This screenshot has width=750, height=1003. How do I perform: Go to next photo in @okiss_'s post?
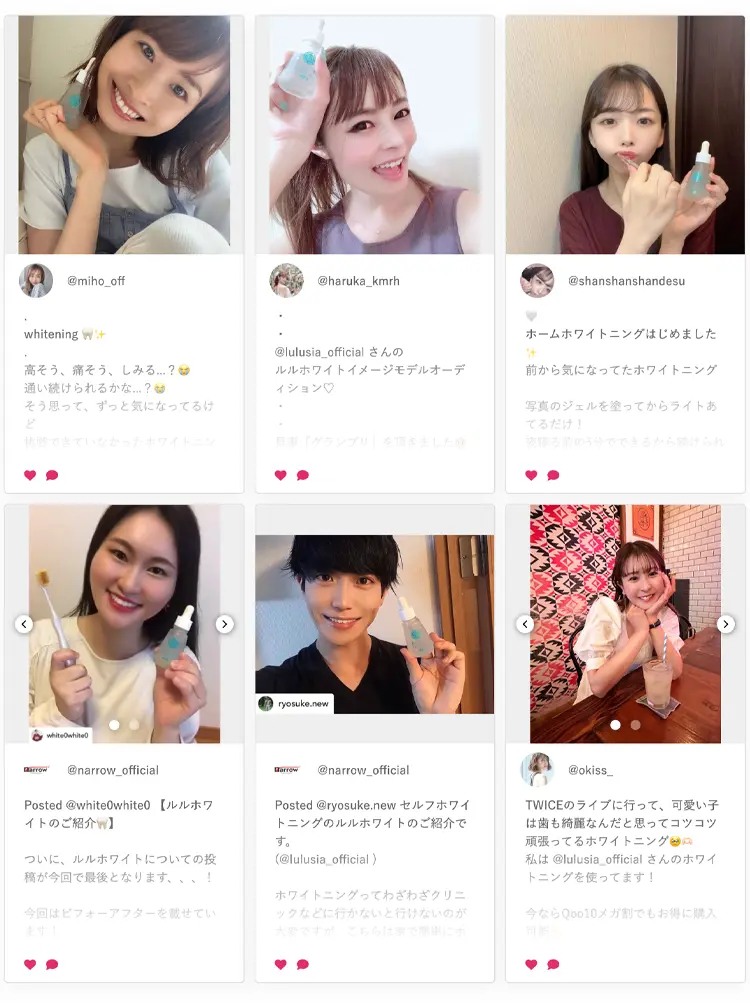[x=726, y=624]
